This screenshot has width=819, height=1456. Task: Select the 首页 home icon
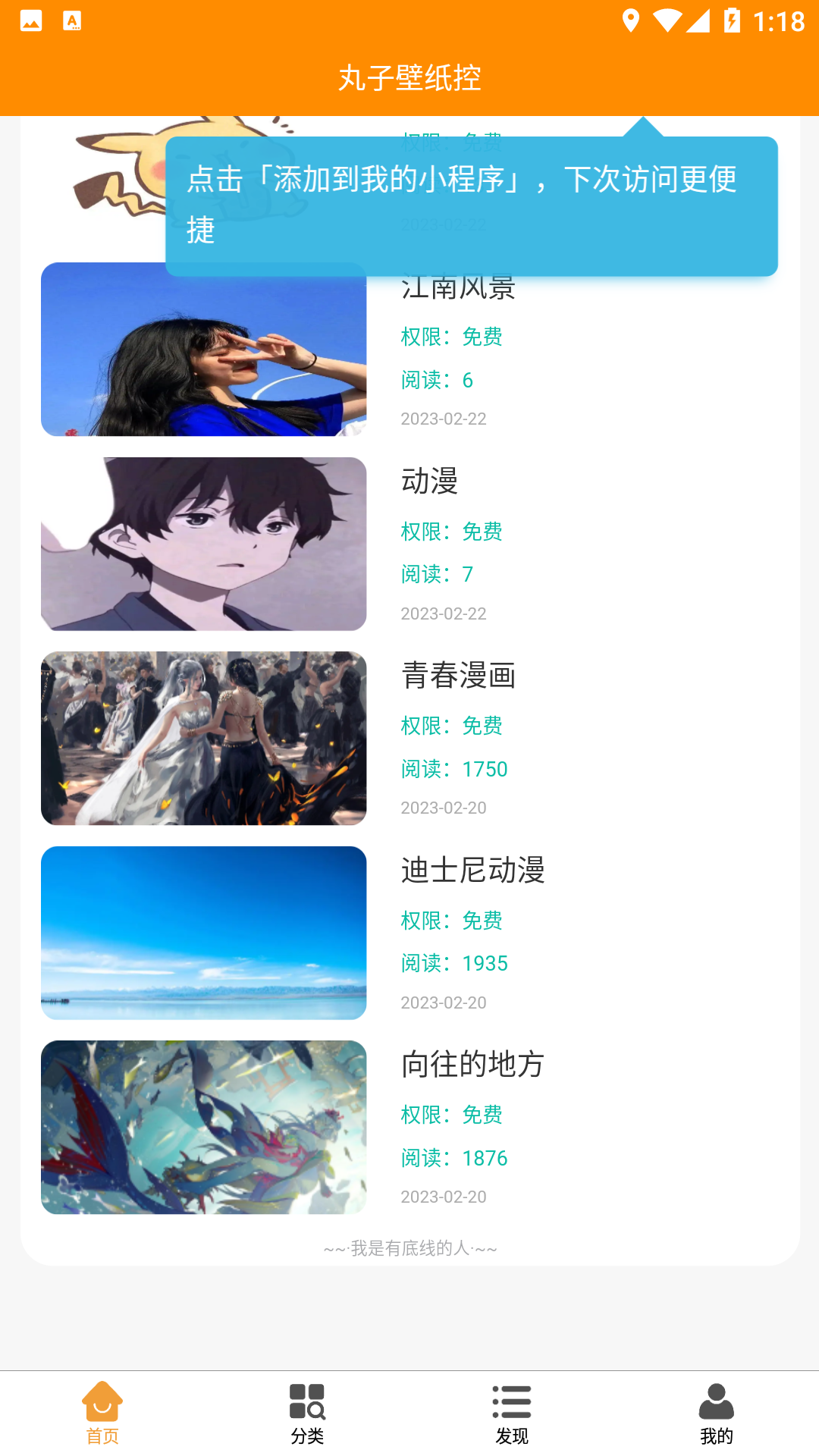pyautogui.click(x=102, y=1404)
